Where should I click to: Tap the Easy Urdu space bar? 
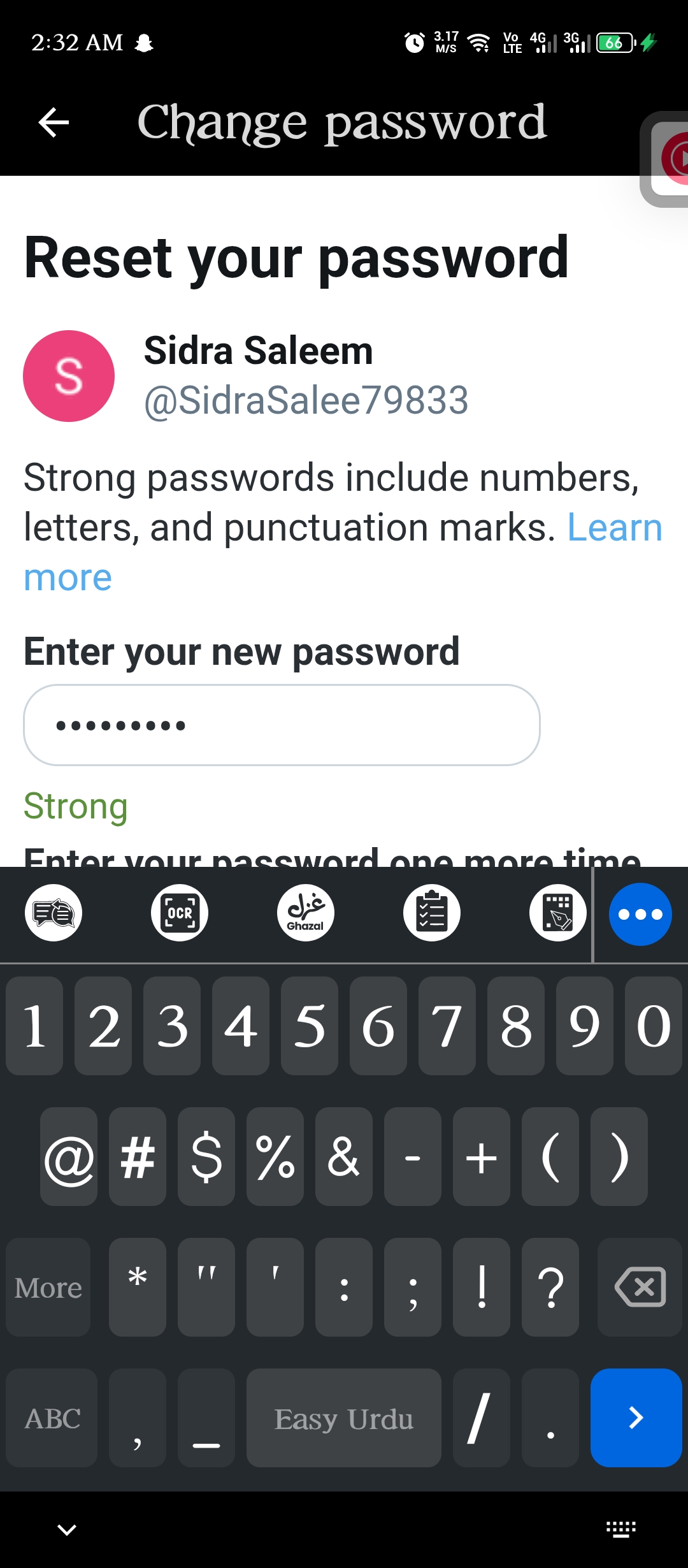pyautogui.click(x=344, y=1418)
